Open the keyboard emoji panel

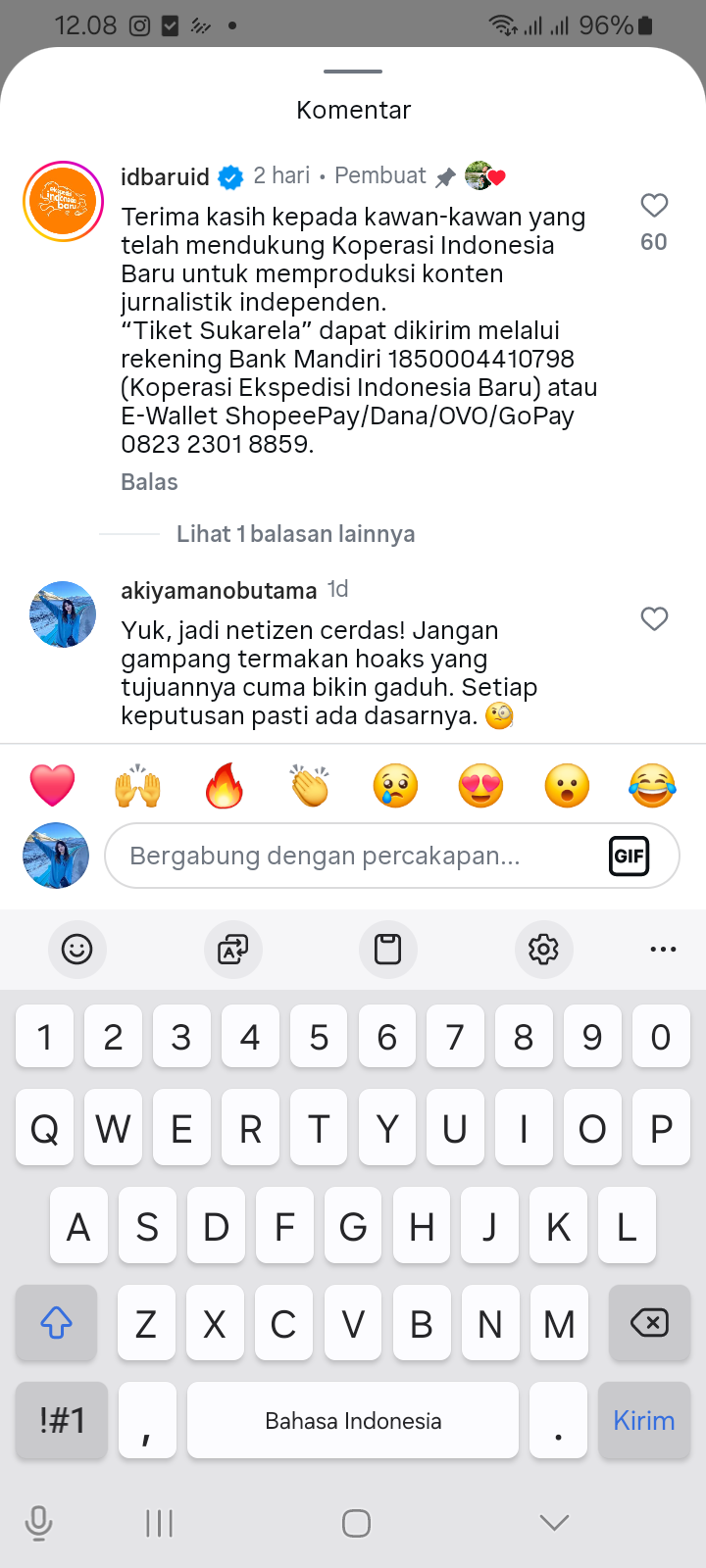76,949
